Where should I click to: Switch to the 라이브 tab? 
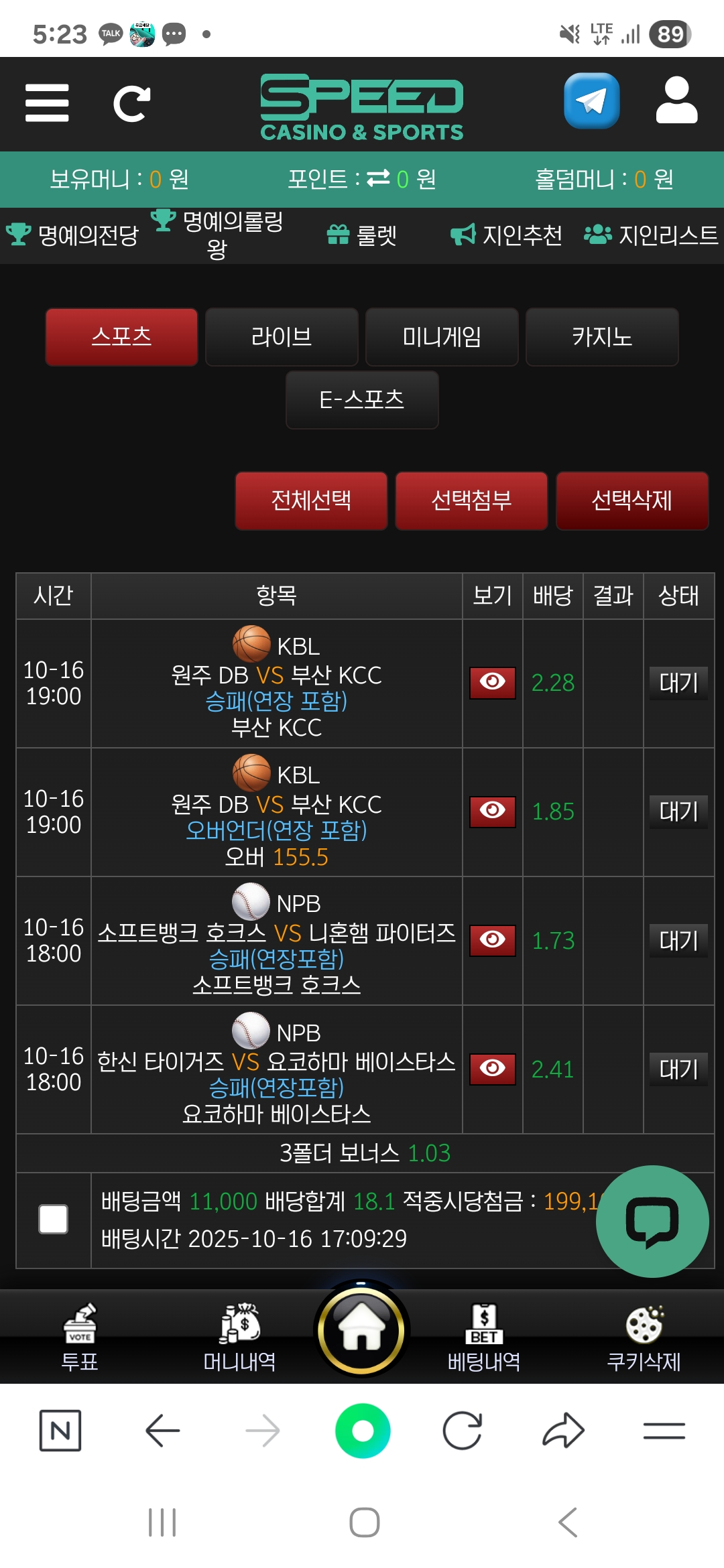282,337
